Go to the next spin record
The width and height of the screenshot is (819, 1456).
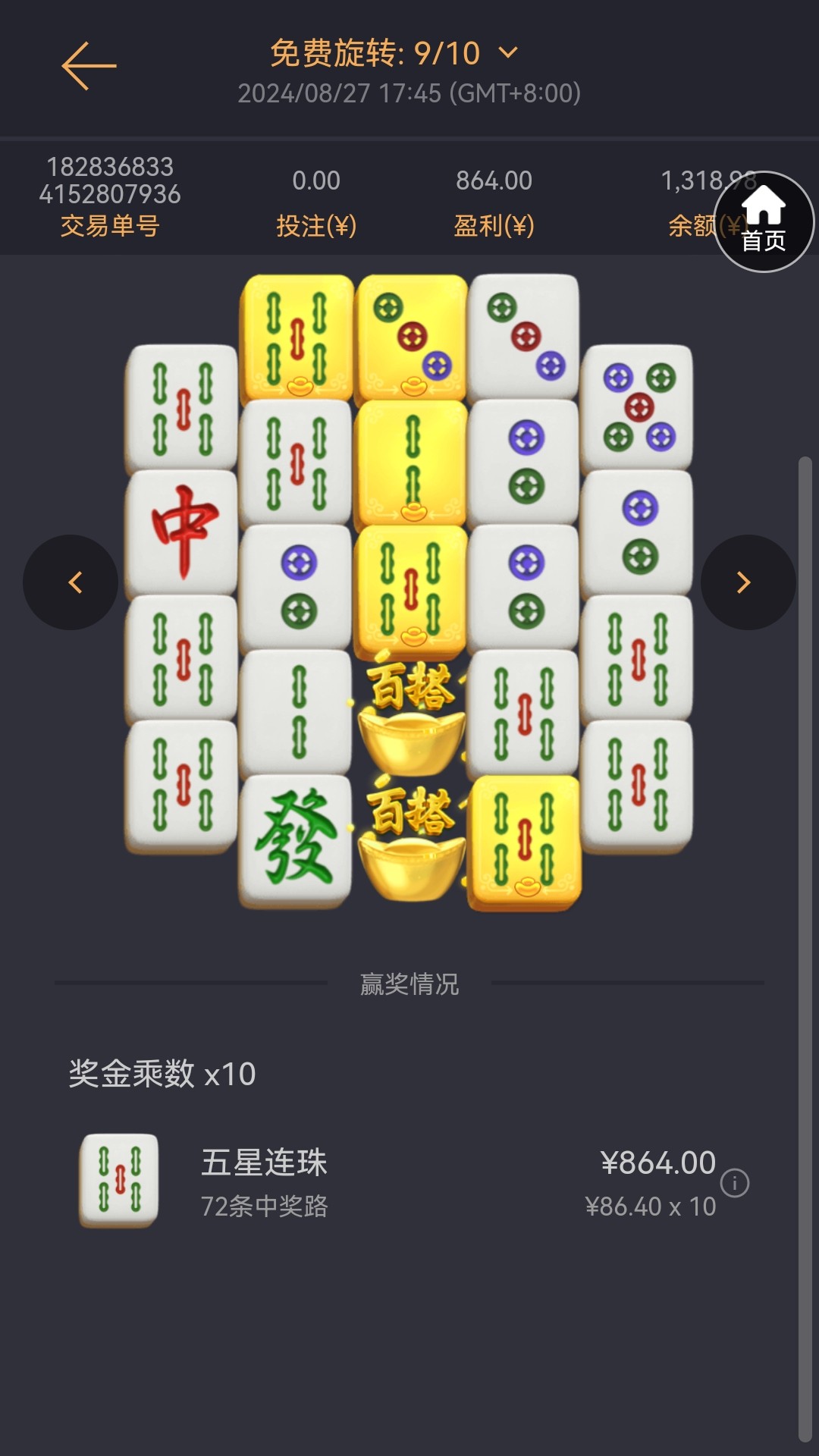tap(747, 582)
